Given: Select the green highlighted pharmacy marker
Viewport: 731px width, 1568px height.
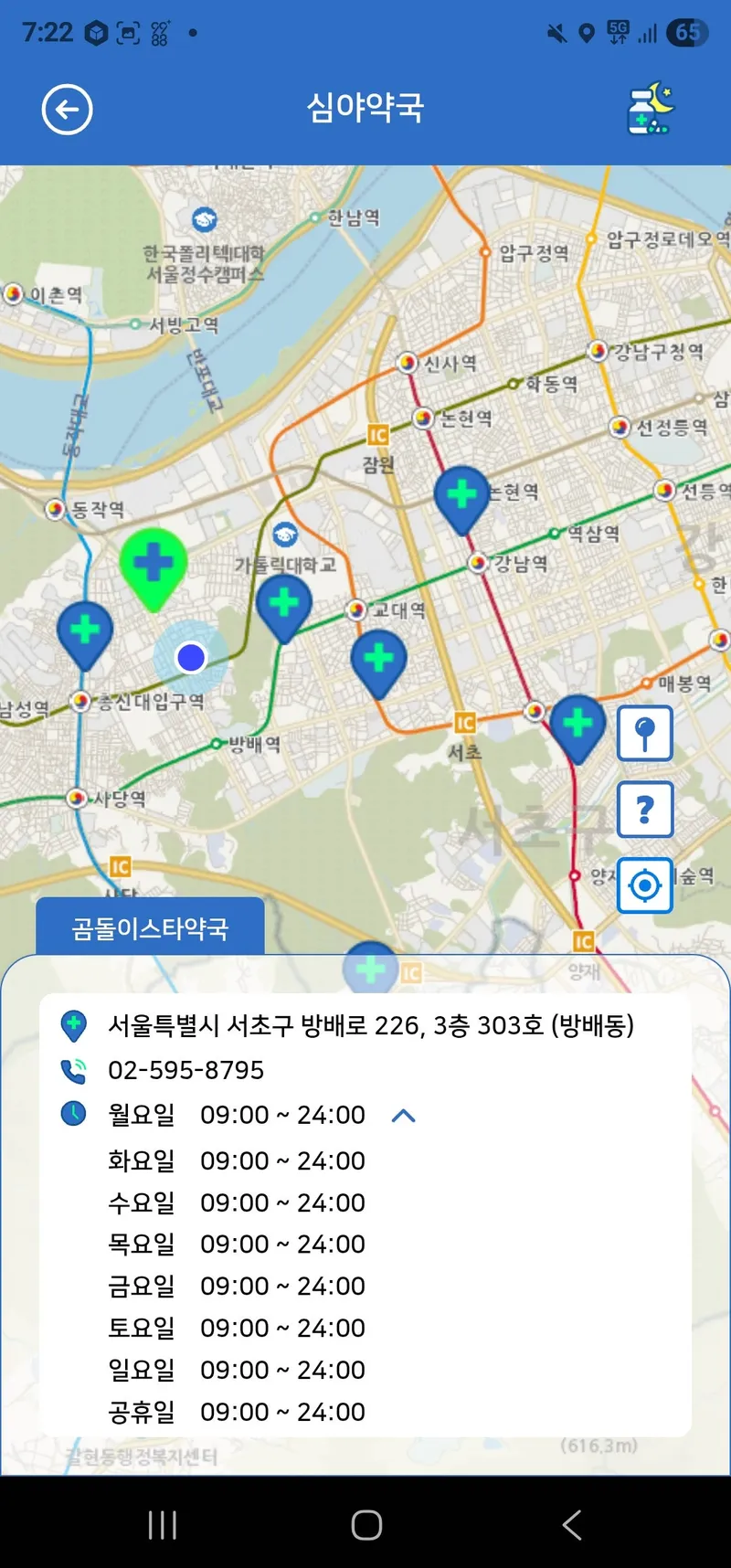Looking at the screenshot, I should [153, 564].
